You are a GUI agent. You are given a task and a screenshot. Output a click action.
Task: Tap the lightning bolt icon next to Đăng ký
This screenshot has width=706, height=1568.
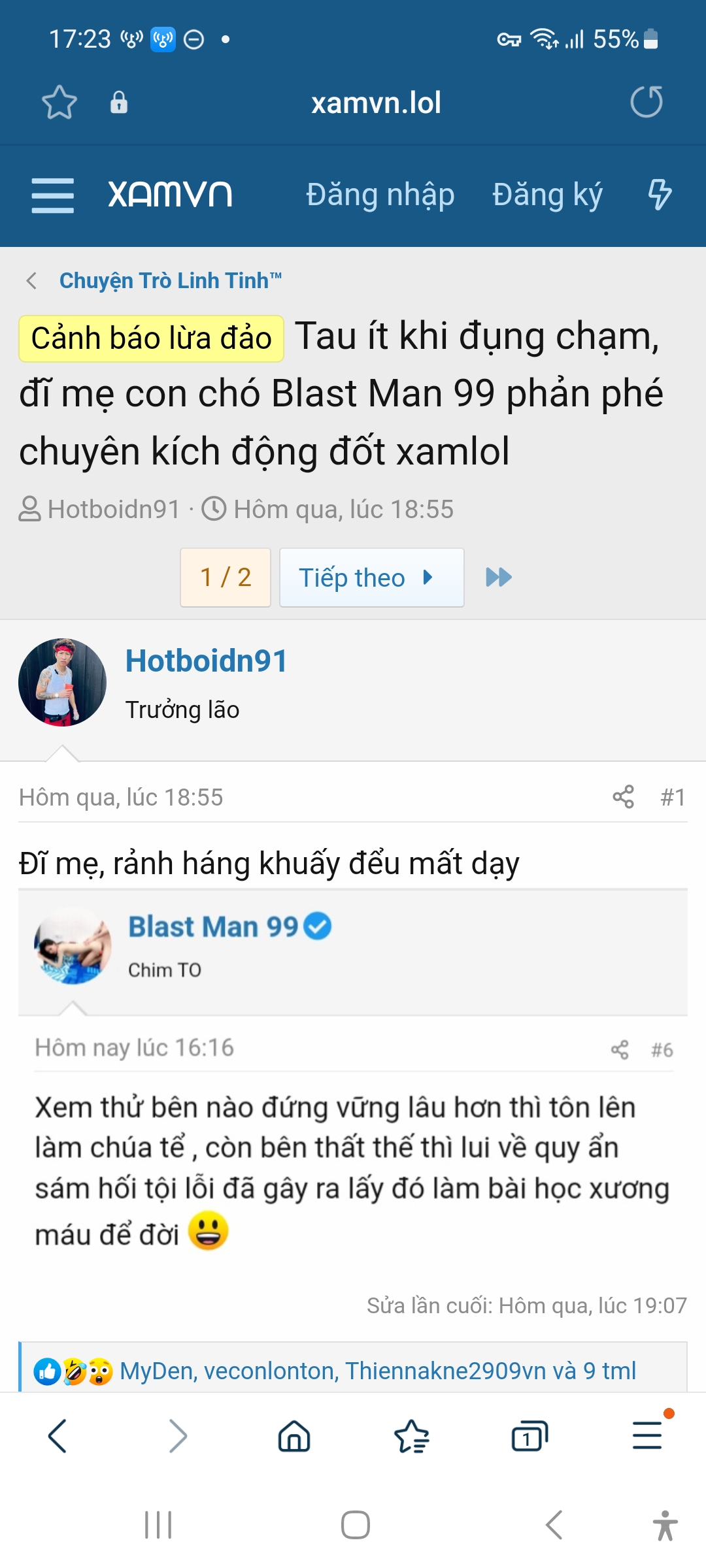coord(660,194)
